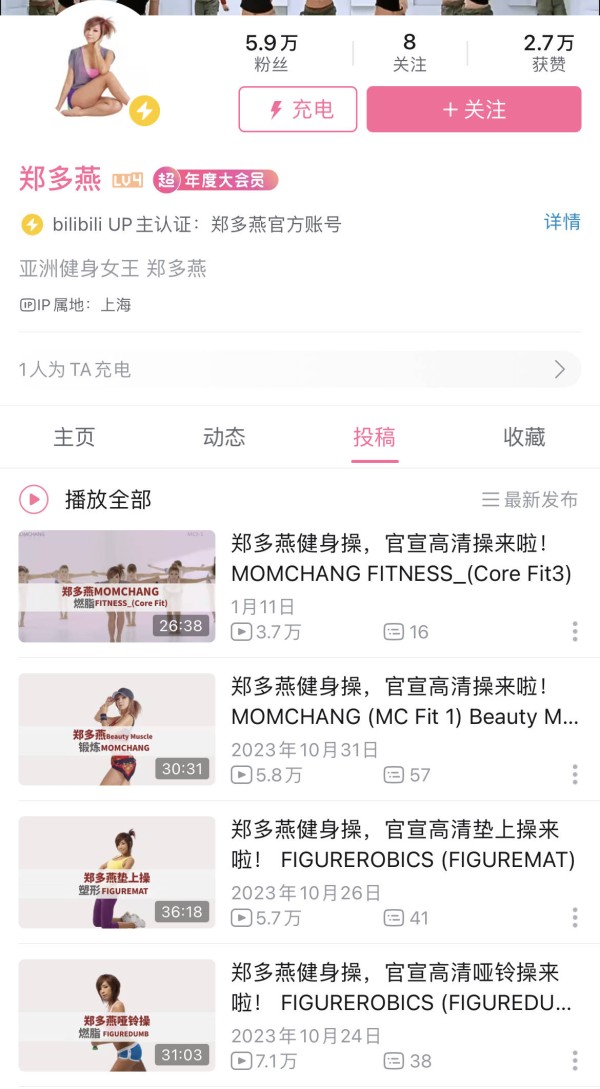Switch to the 动态 tab
This screenshot has width=600, height=1089.
click(224, 437)
